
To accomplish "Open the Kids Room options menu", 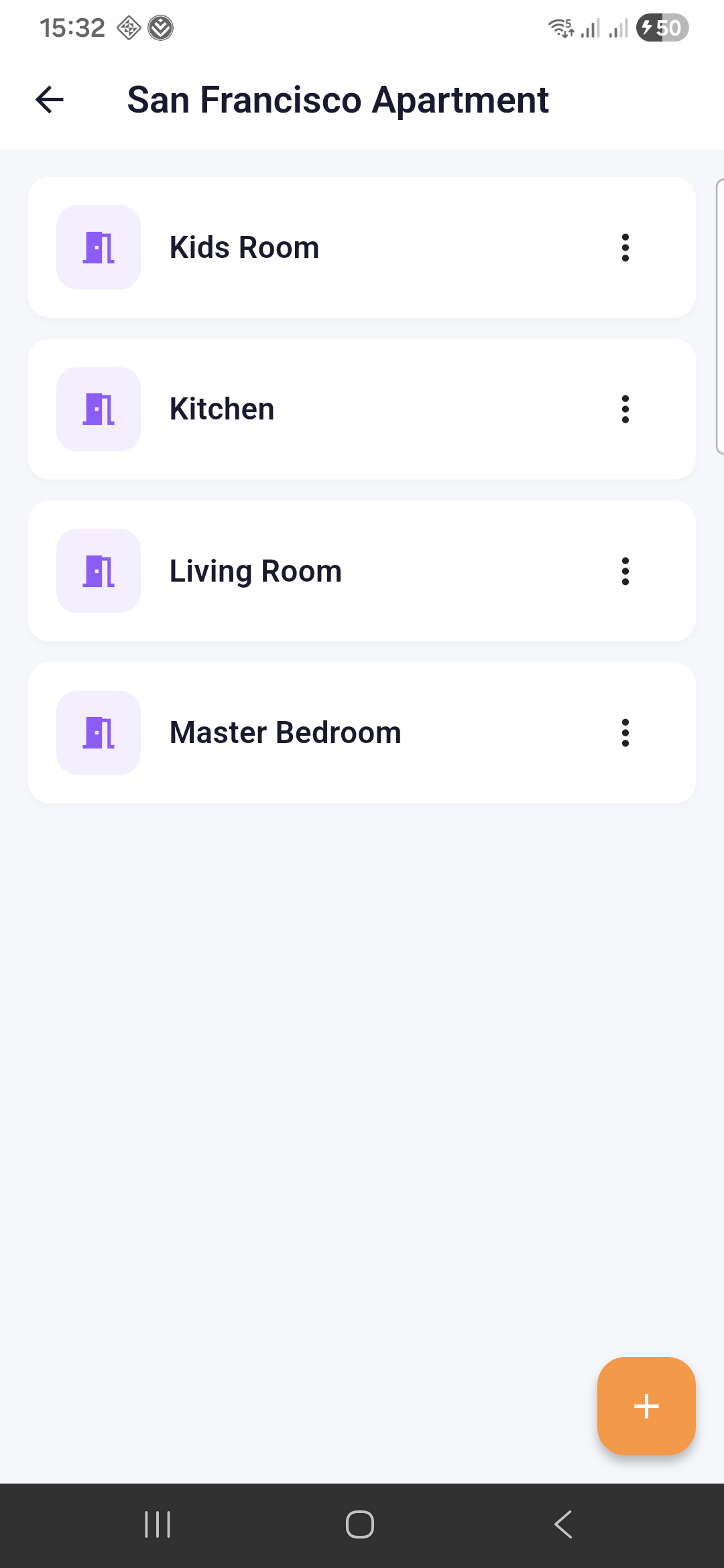I will (625, 247).
